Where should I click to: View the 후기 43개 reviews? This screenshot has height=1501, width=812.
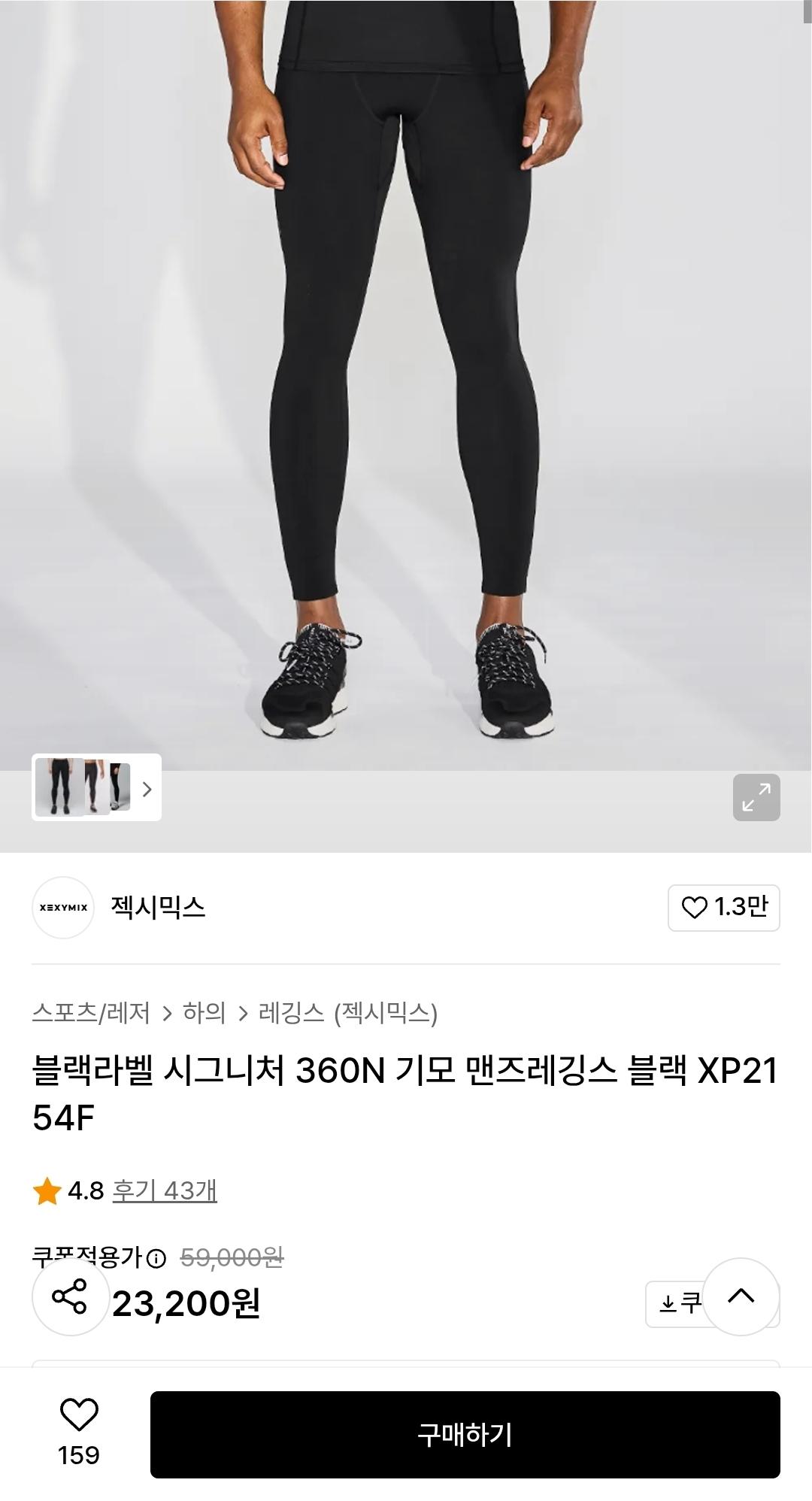[x=165, y=1190]
